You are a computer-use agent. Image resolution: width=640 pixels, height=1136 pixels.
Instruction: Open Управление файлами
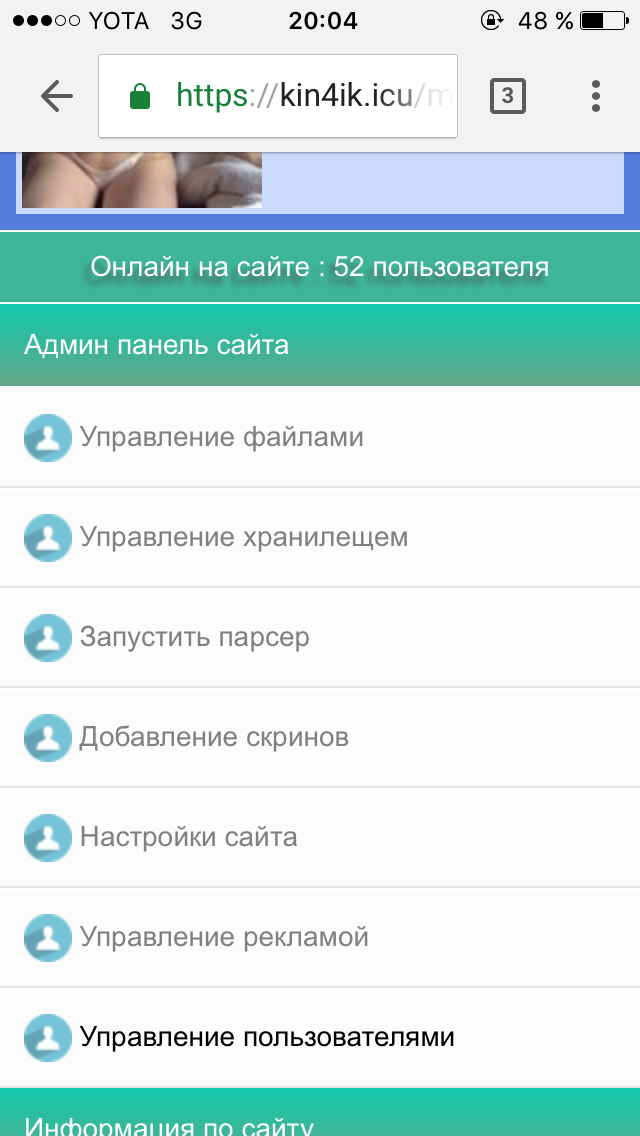[x=221, y=437]
